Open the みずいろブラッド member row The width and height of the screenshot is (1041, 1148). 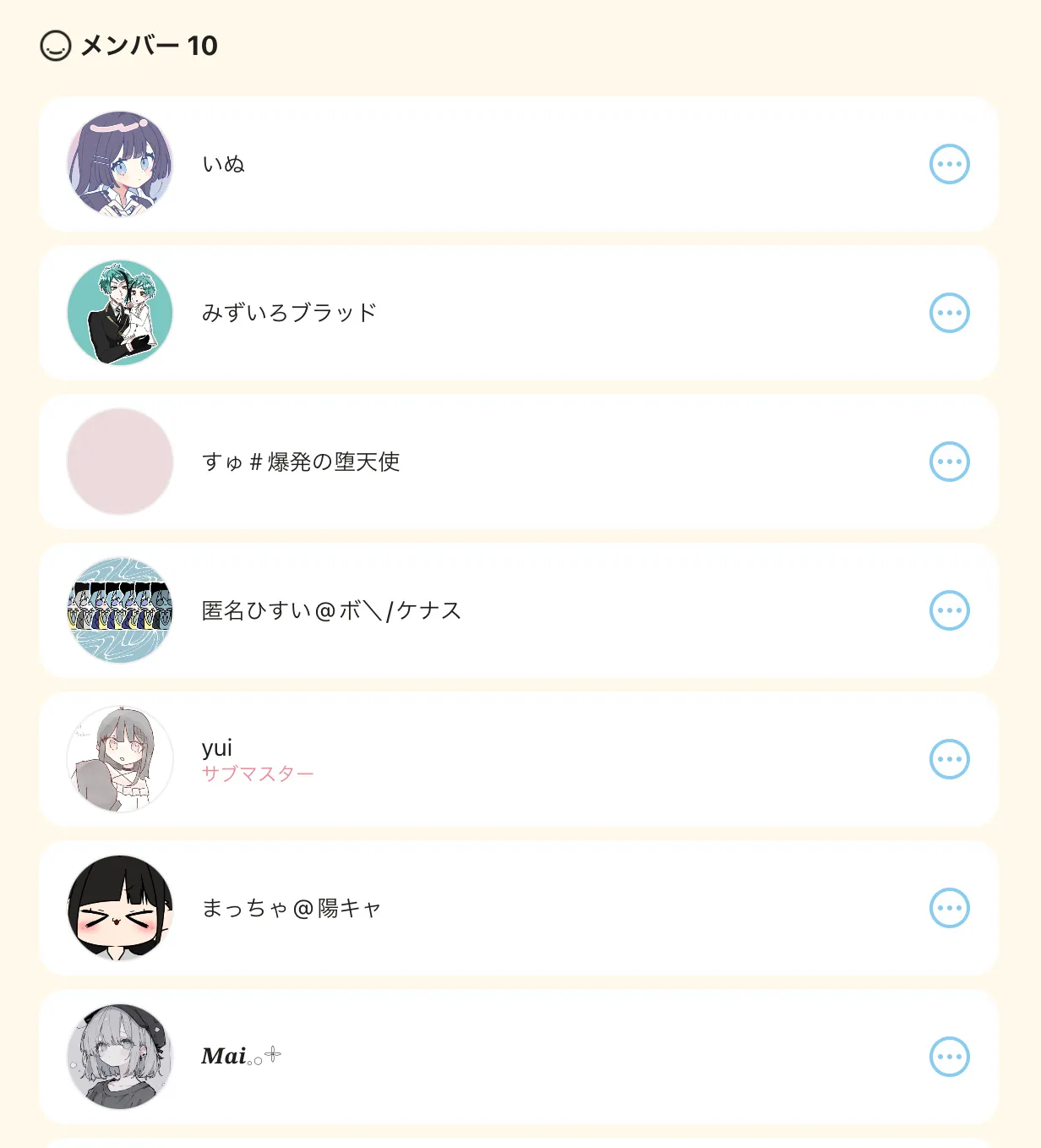[289, 313]
